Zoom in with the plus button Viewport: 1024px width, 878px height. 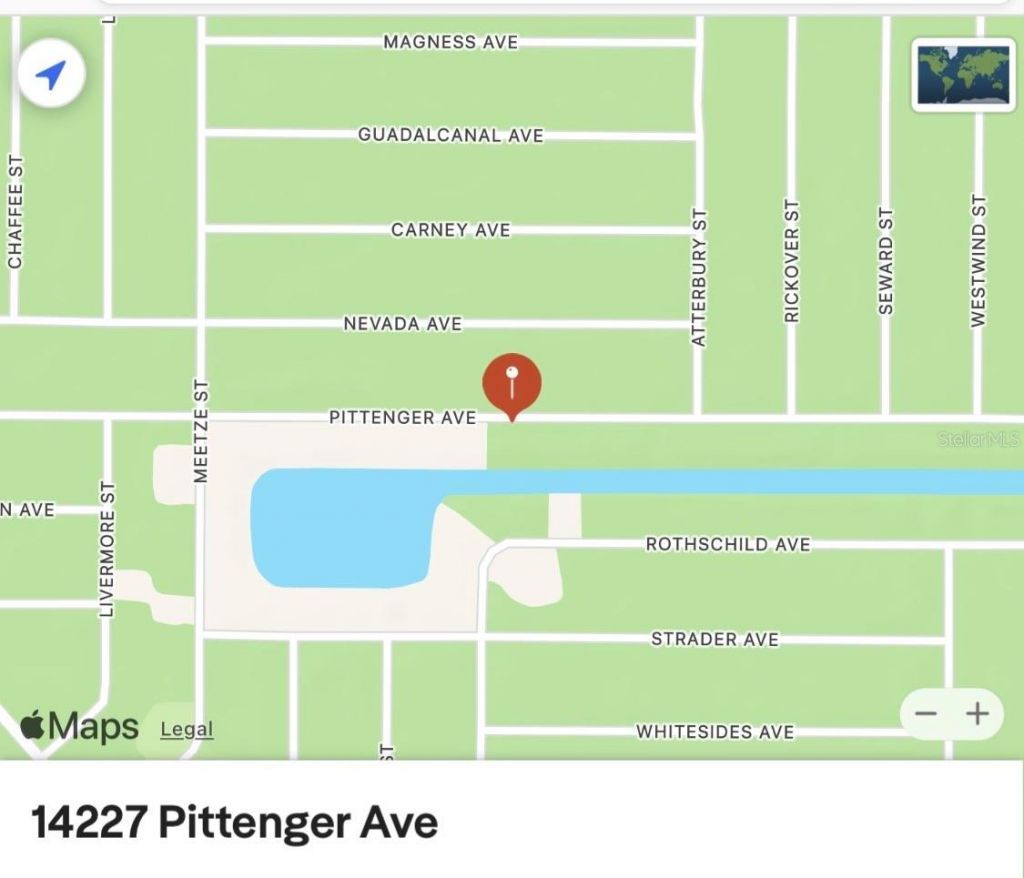pos(977,714)
